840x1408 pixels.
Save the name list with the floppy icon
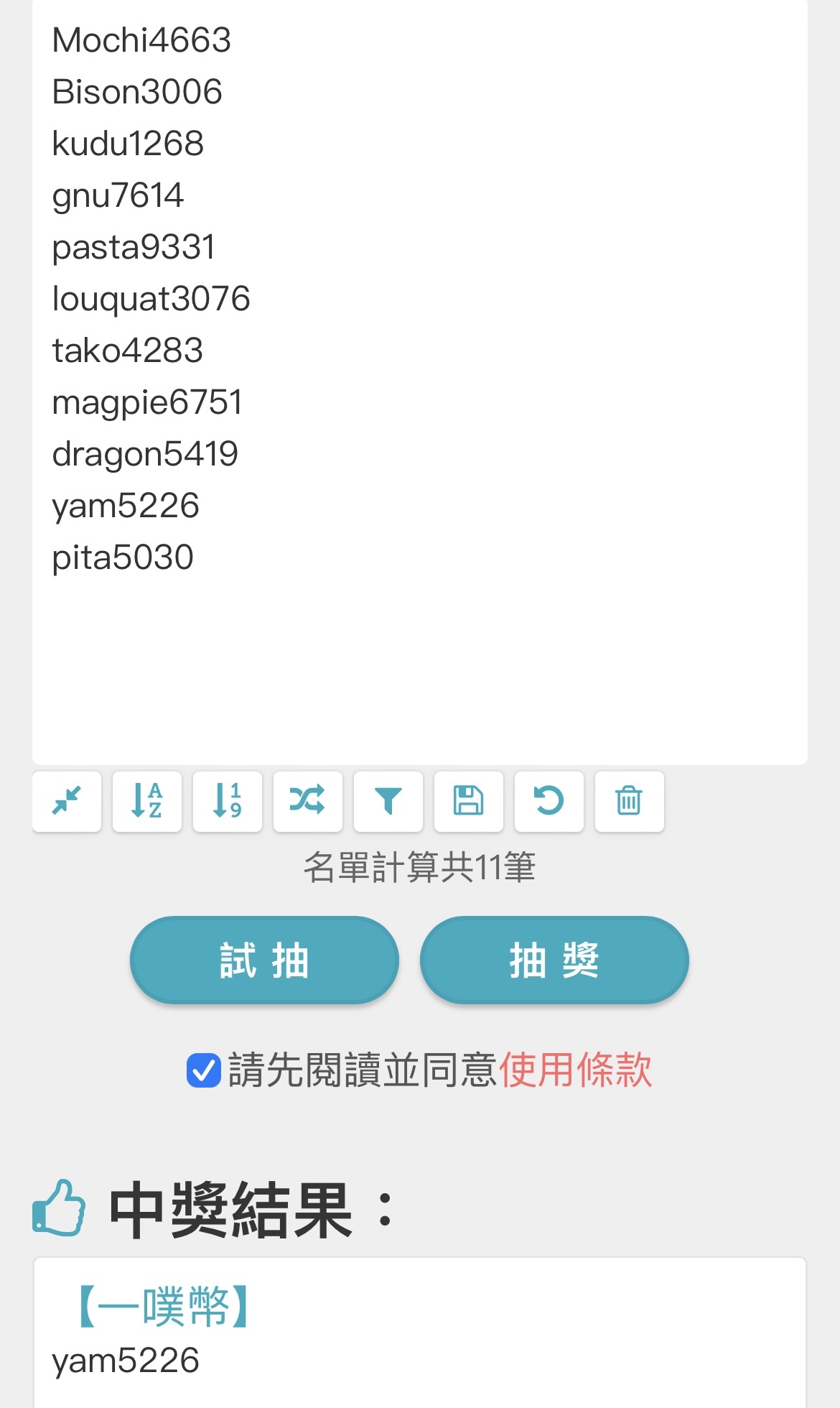tap(469, 801)
